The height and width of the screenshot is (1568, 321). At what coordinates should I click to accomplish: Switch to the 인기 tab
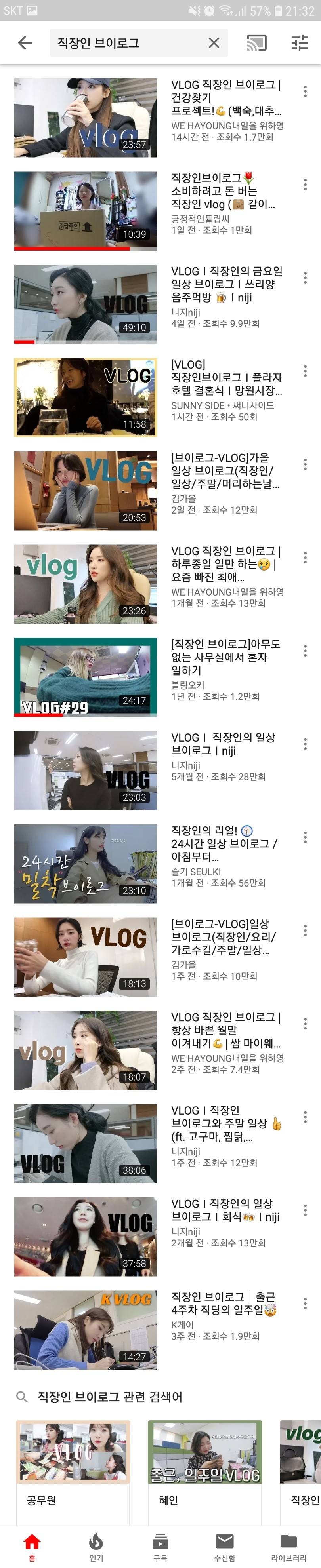(x=96, y=1547)
